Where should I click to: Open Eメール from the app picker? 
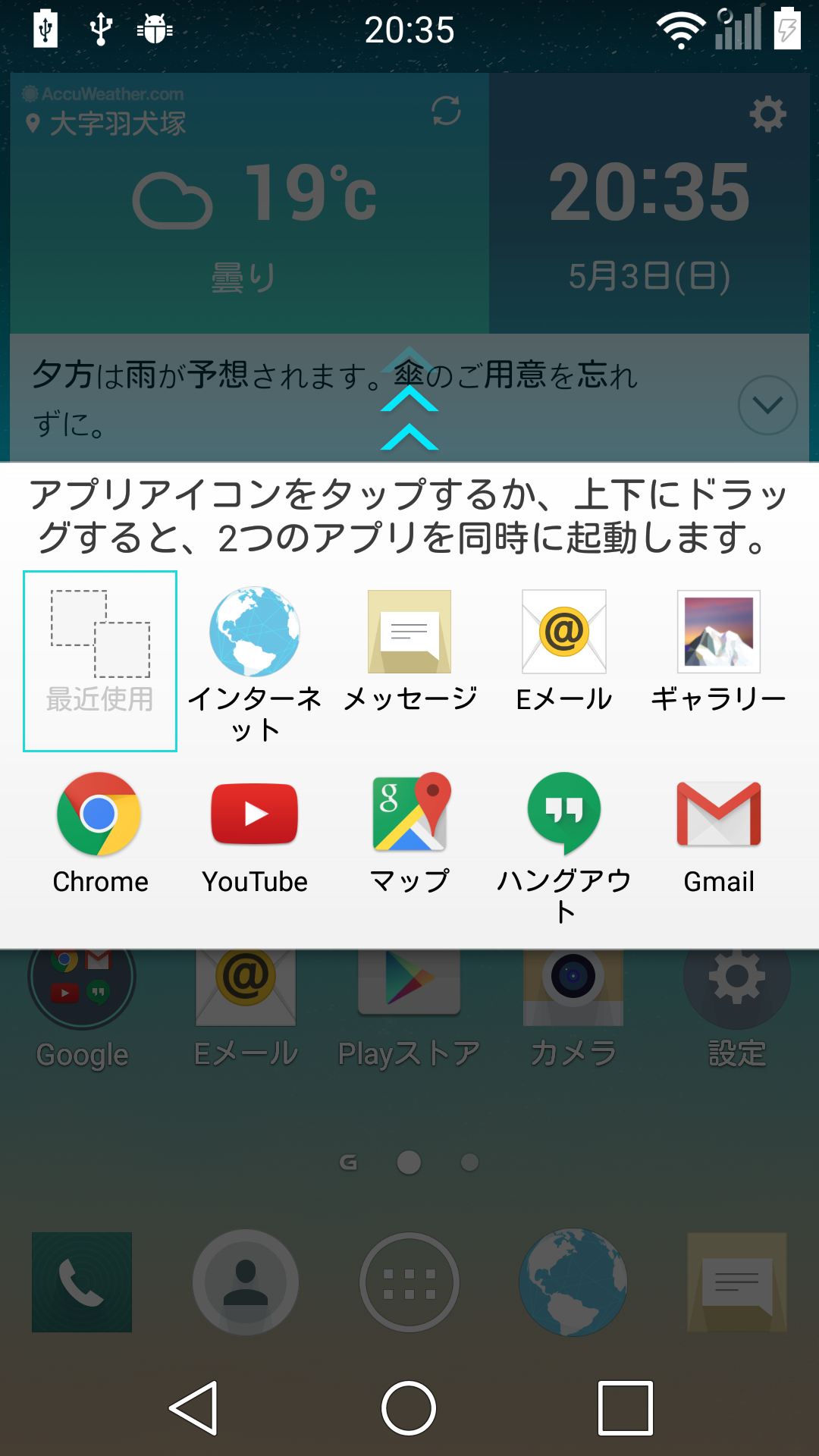click(x=564, y=651)
